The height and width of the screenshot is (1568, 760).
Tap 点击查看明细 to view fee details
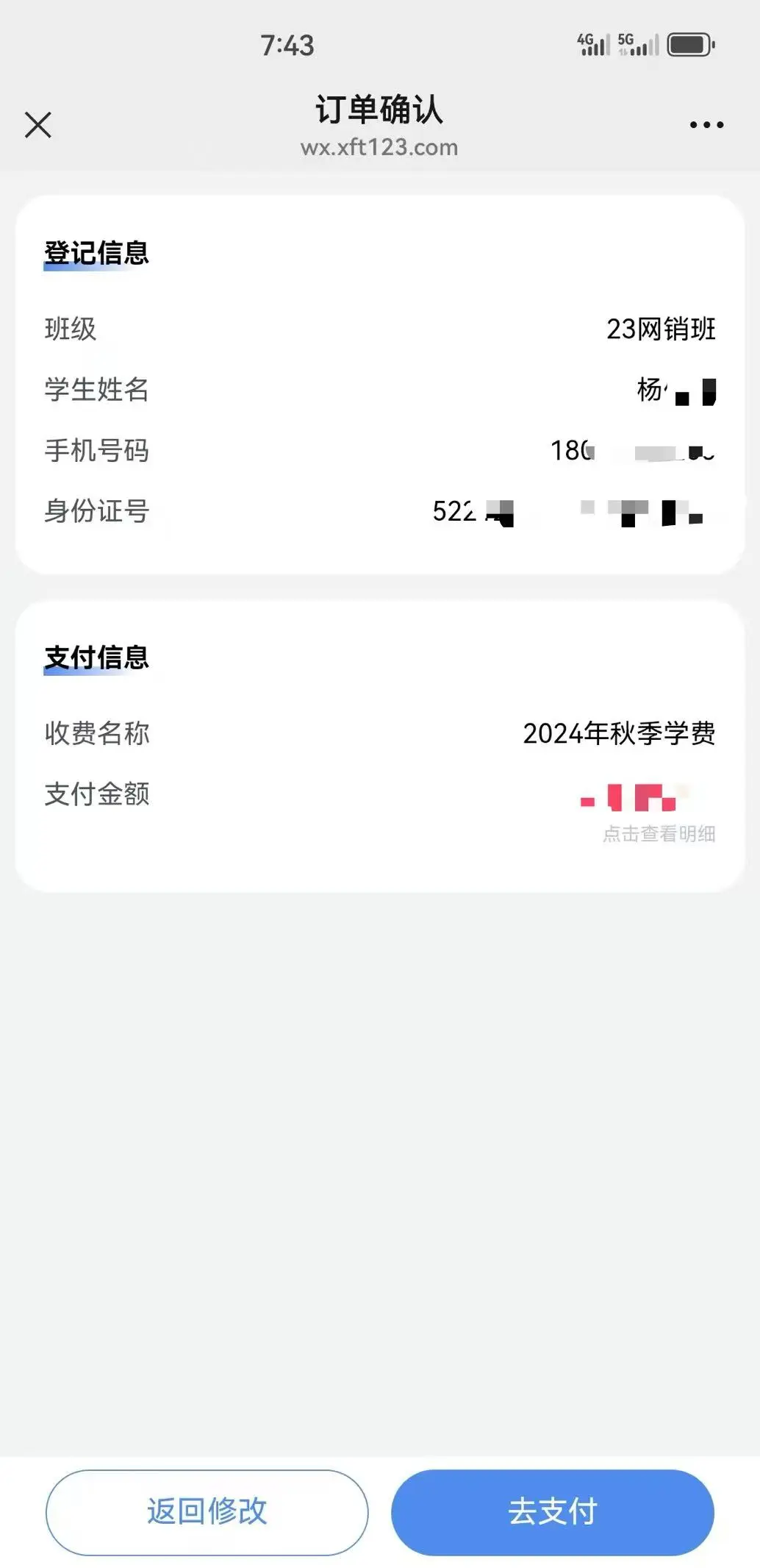[659, 833]
